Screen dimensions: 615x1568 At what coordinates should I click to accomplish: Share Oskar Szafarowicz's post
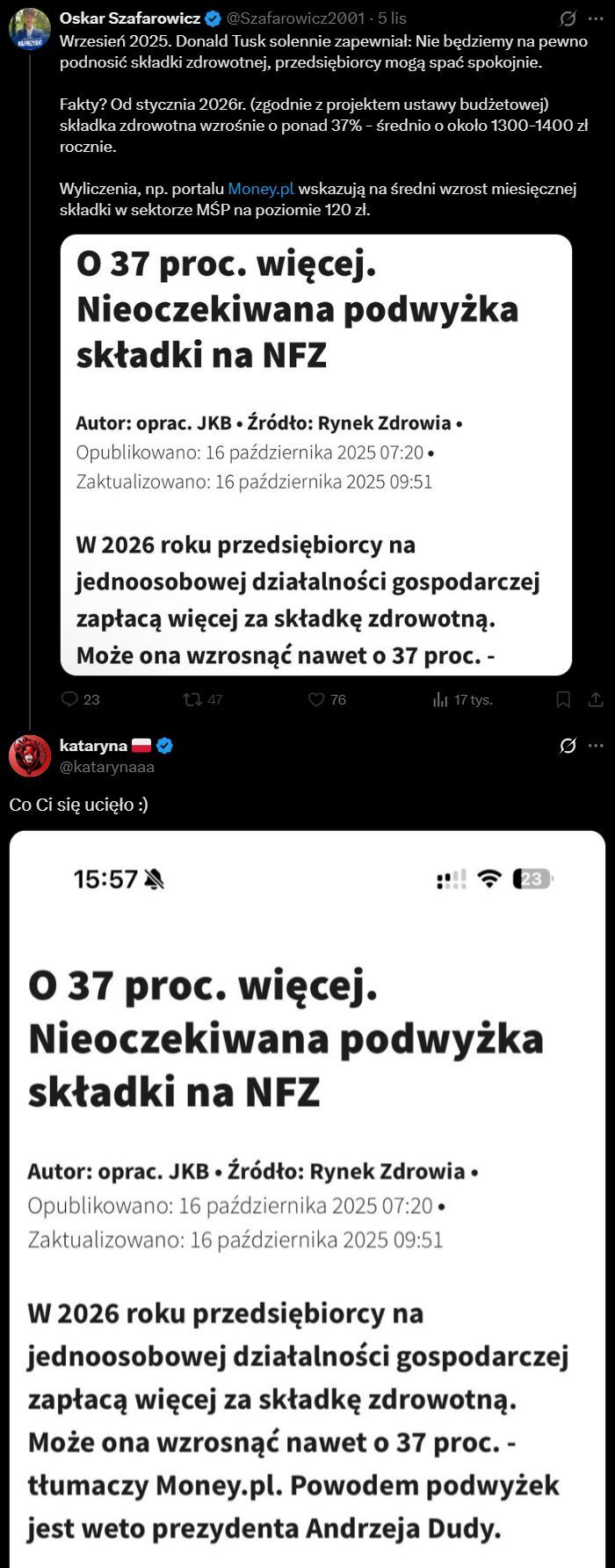[x=596, y=699]
